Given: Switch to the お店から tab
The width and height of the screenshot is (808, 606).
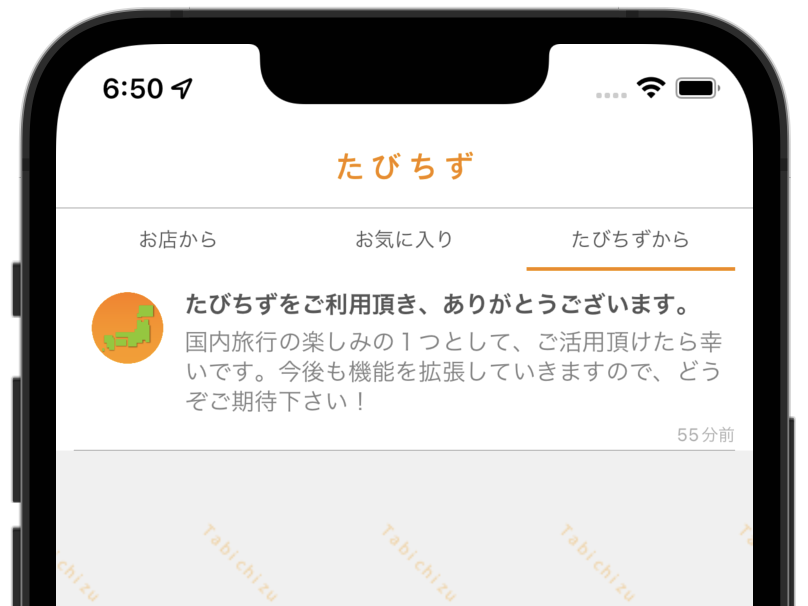Looking at the screenshot, I should tap(178, 240).
